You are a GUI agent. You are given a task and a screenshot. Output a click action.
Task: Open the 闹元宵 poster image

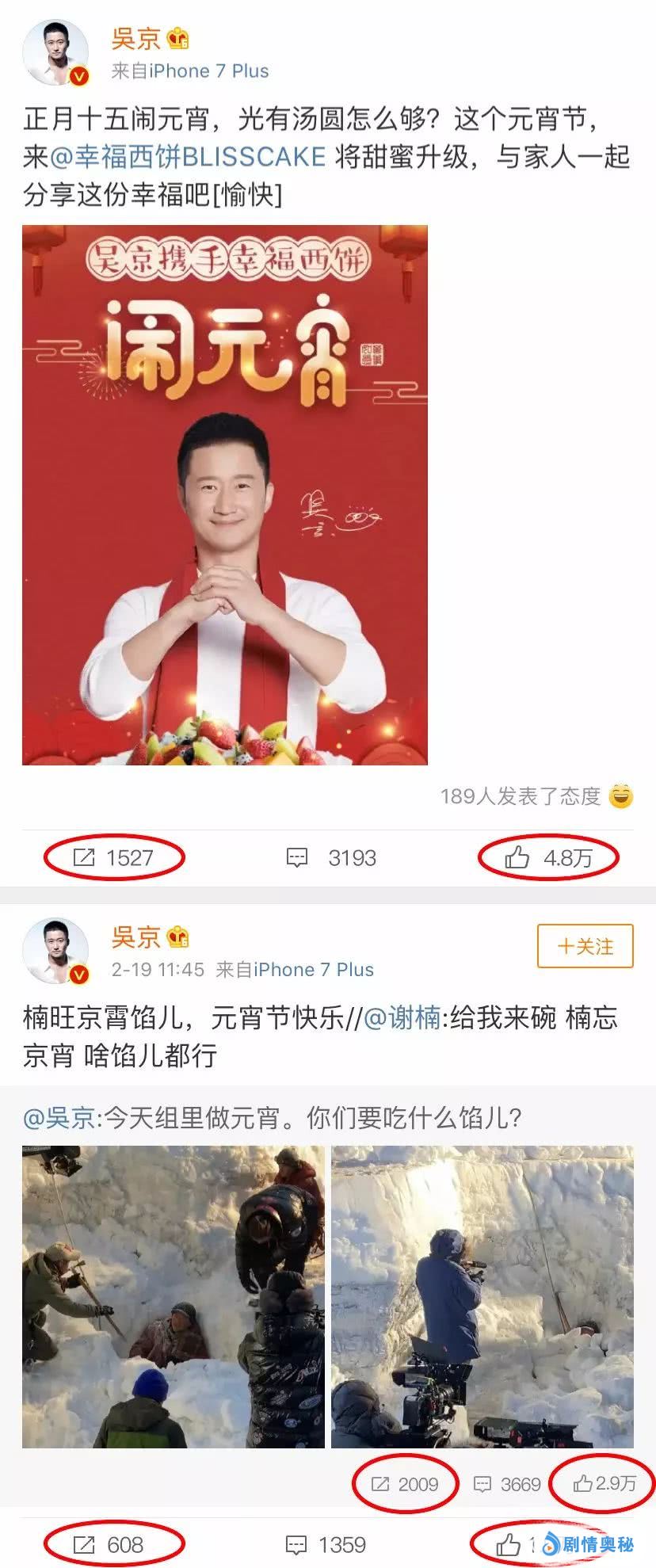(x=225, y=494)
